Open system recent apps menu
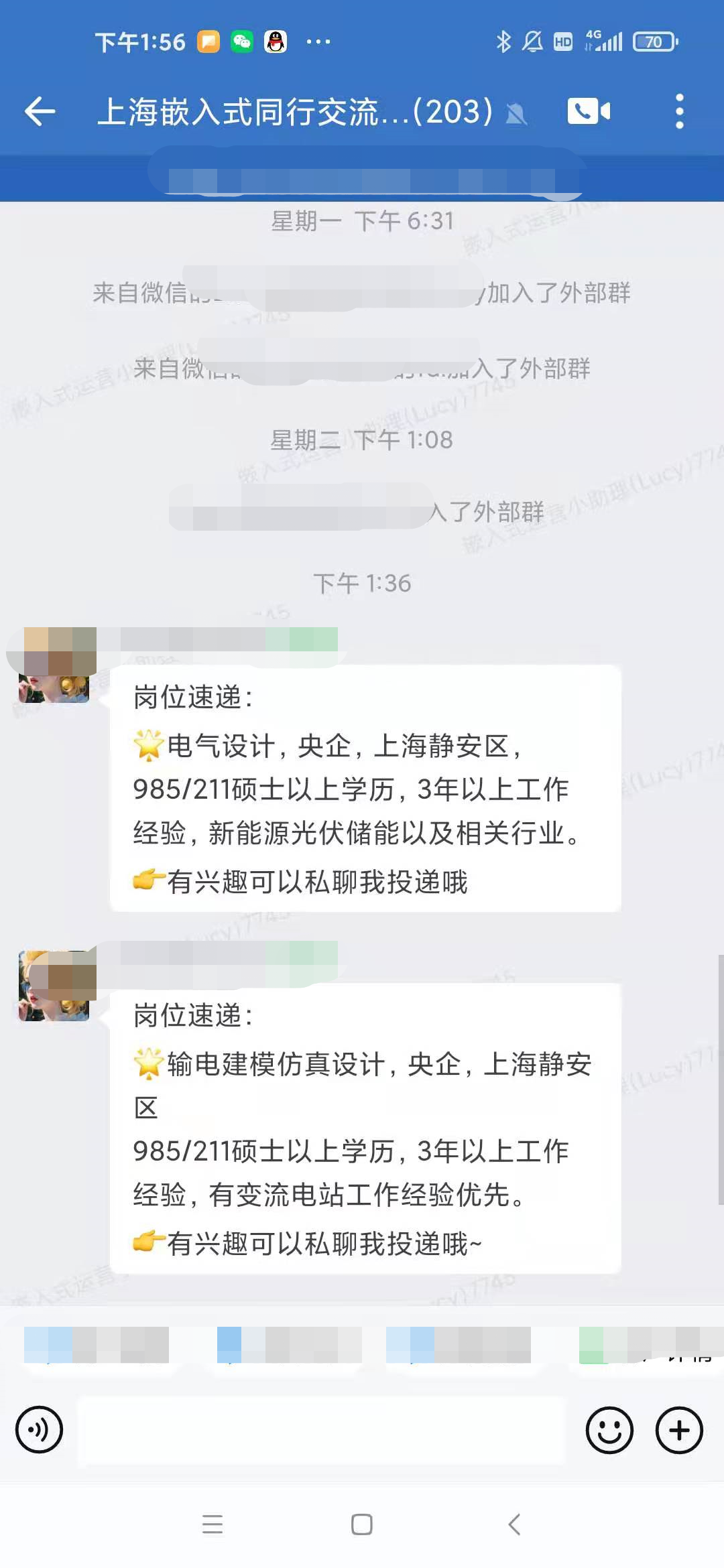 click(x=213, y=1524)
